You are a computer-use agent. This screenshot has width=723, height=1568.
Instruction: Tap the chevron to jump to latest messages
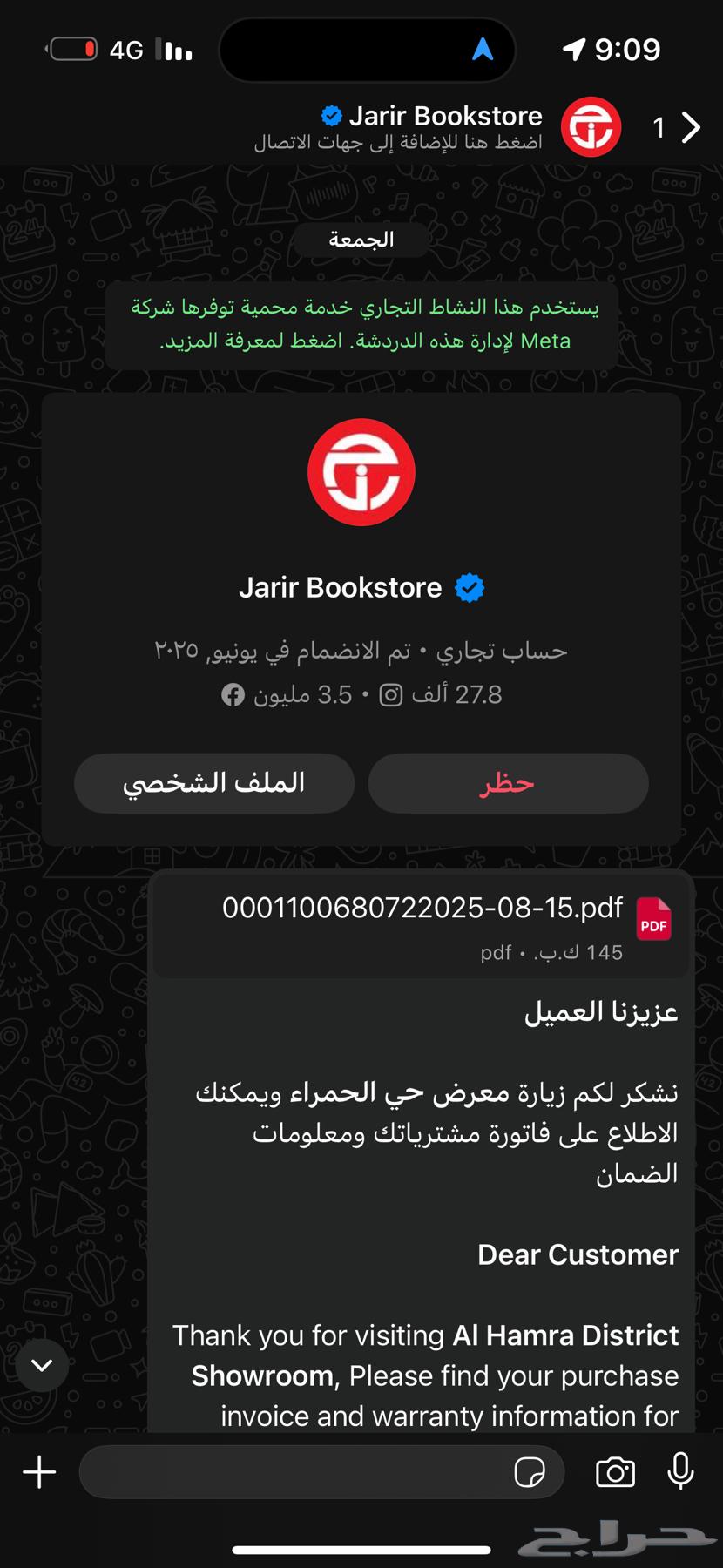coord(42,1366)
